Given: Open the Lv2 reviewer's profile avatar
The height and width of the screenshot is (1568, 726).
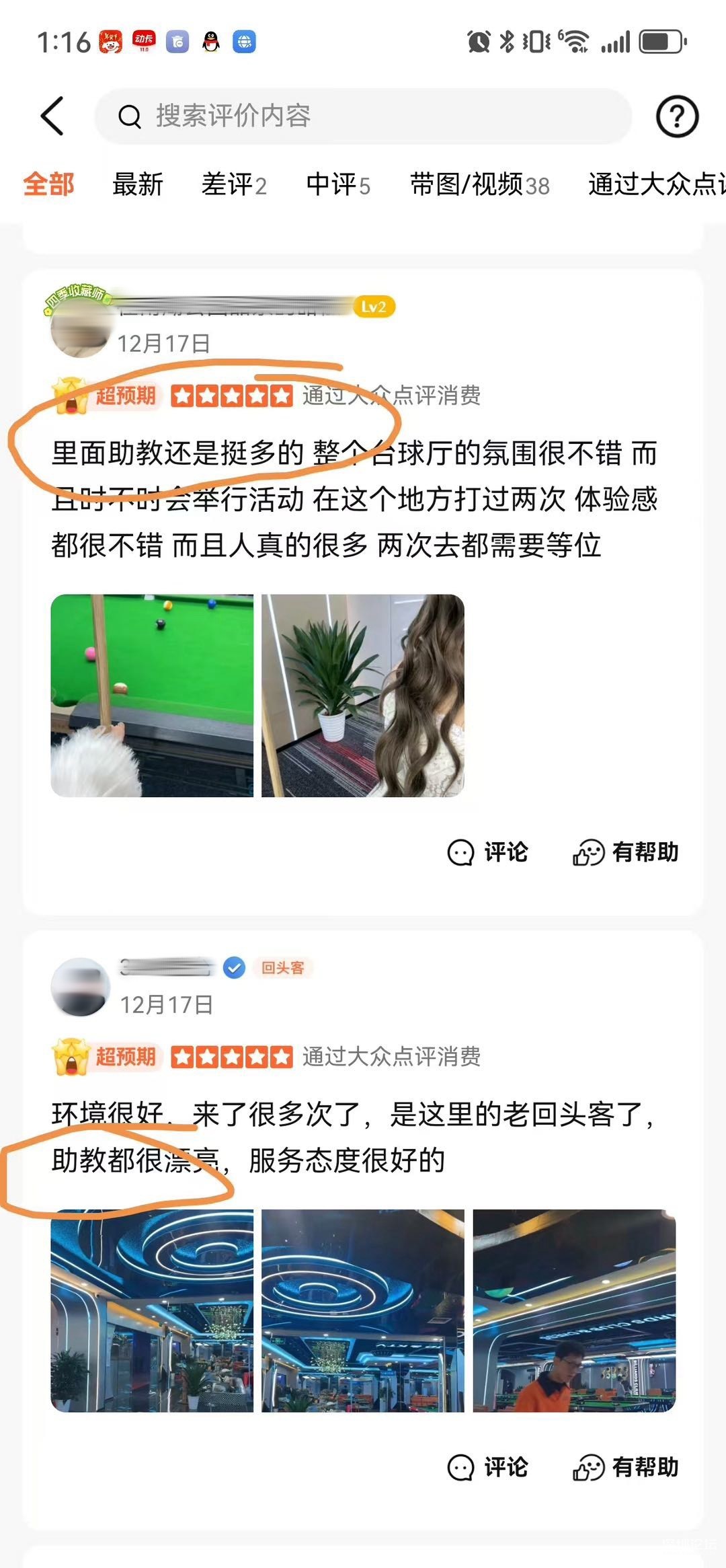Looking at the screenshot, I should (x=79, y=328).
